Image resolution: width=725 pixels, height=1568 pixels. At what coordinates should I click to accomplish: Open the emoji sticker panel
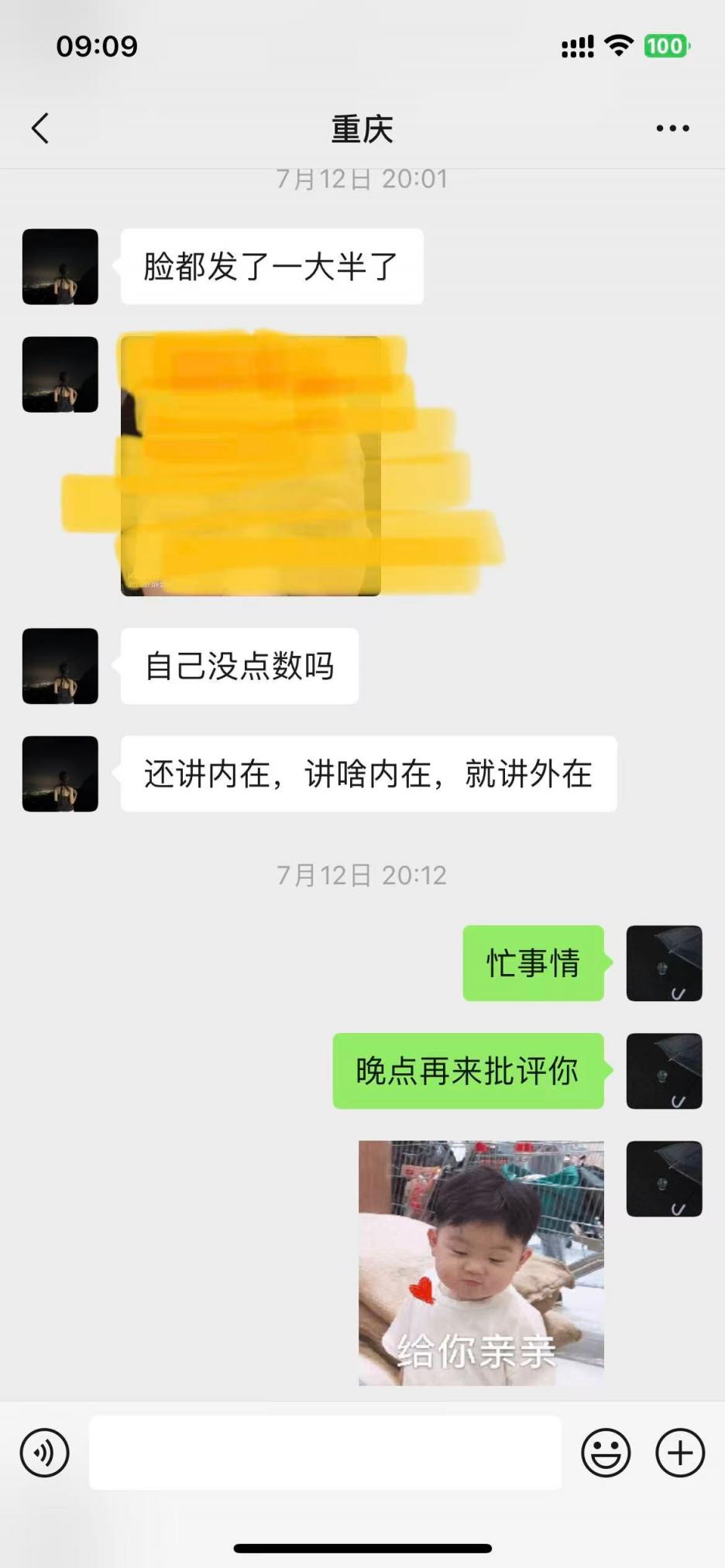(x=606, y=1453)
